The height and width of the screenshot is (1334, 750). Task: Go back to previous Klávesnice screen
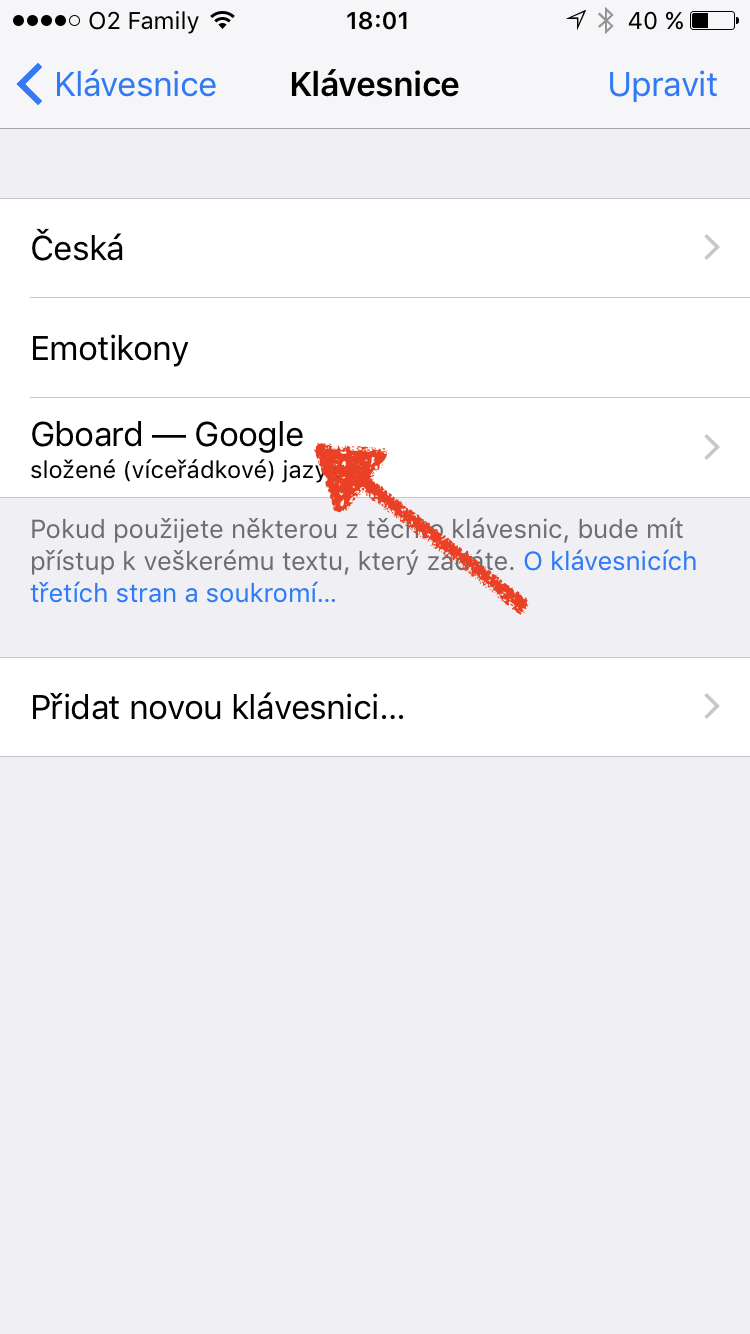pos(117,85)
